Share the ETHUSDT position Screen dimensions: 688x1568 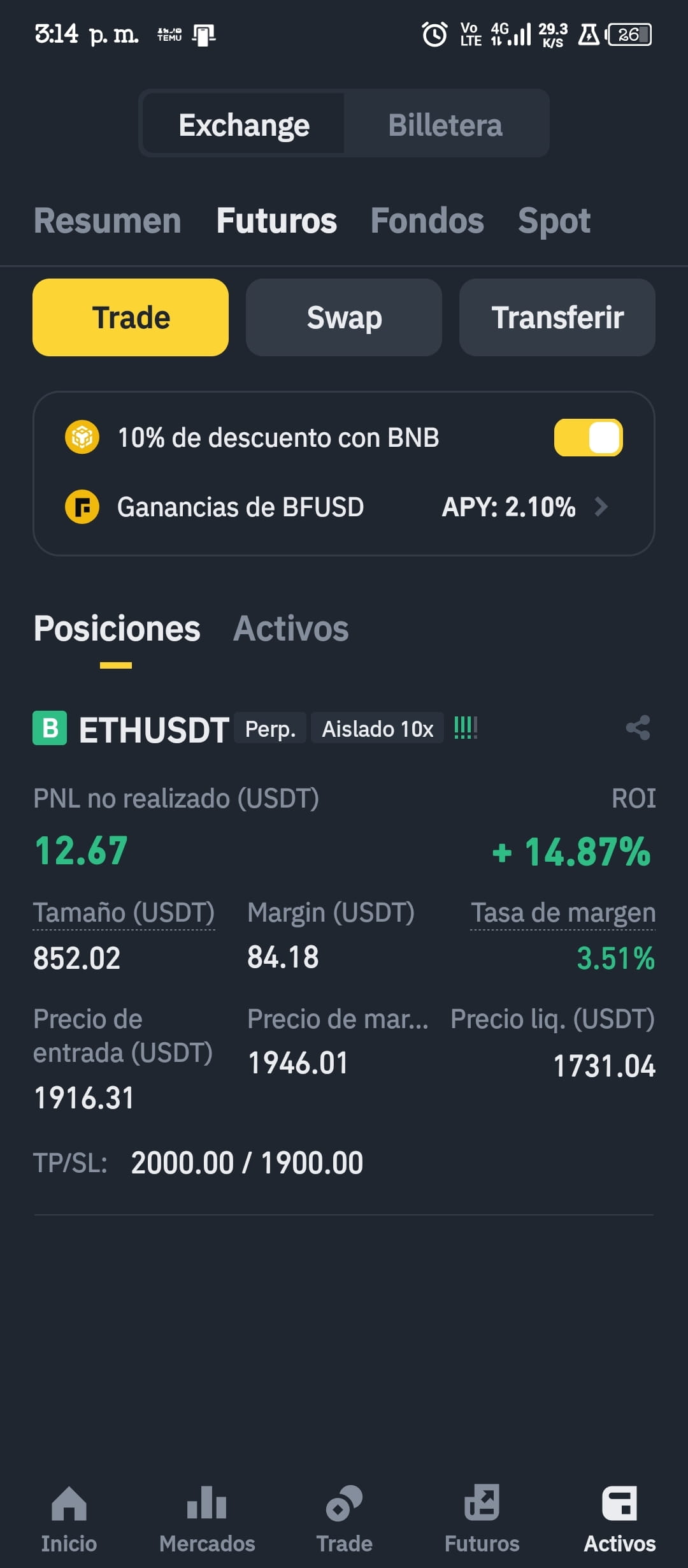click(x=638, y=728)
